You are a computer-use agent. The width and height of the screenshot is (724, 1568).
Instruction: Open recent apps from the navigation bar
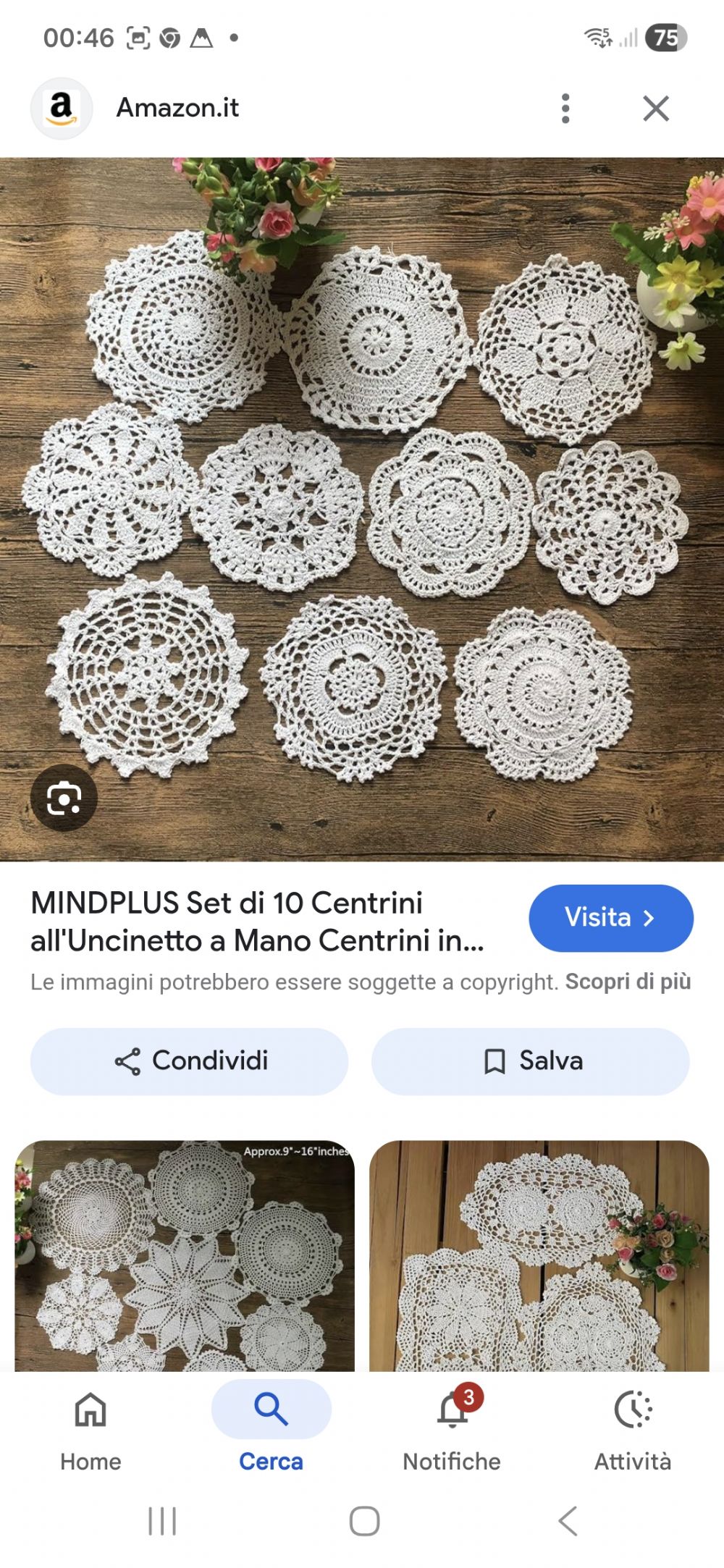162,1520
